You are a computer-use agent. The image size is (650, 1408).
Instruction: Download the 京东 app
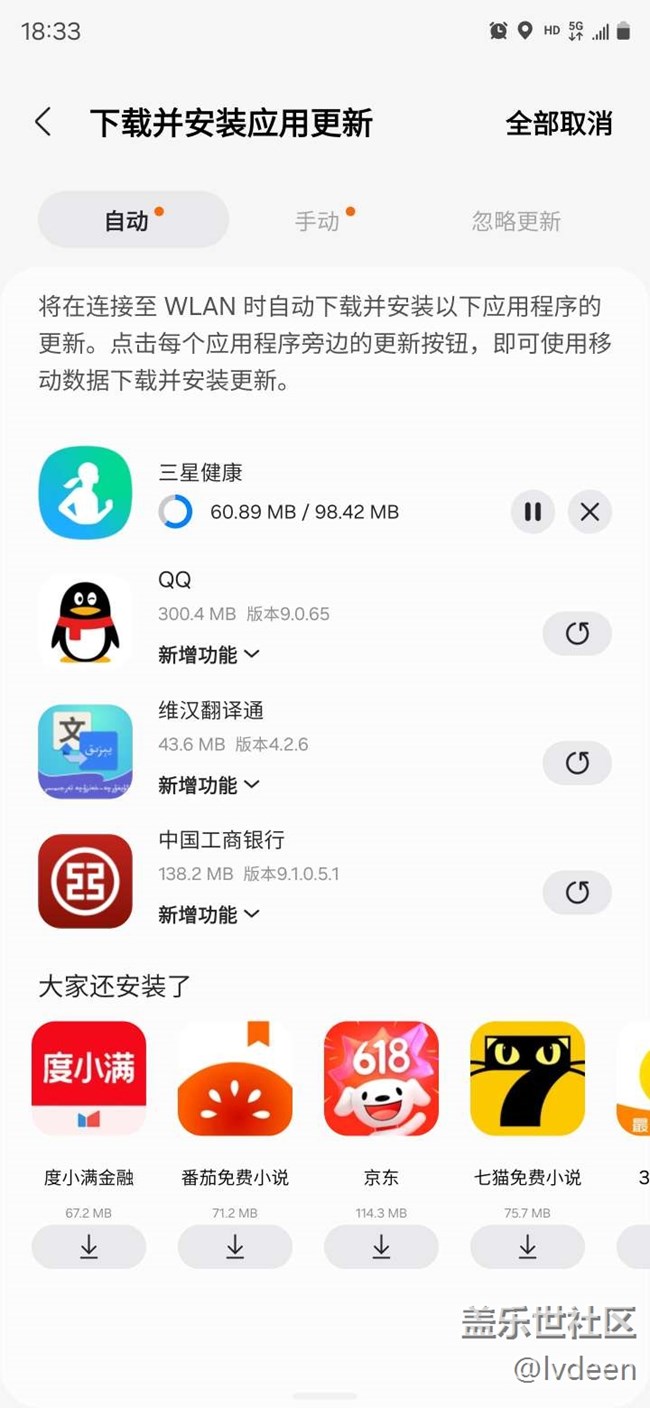(381, 1247)
